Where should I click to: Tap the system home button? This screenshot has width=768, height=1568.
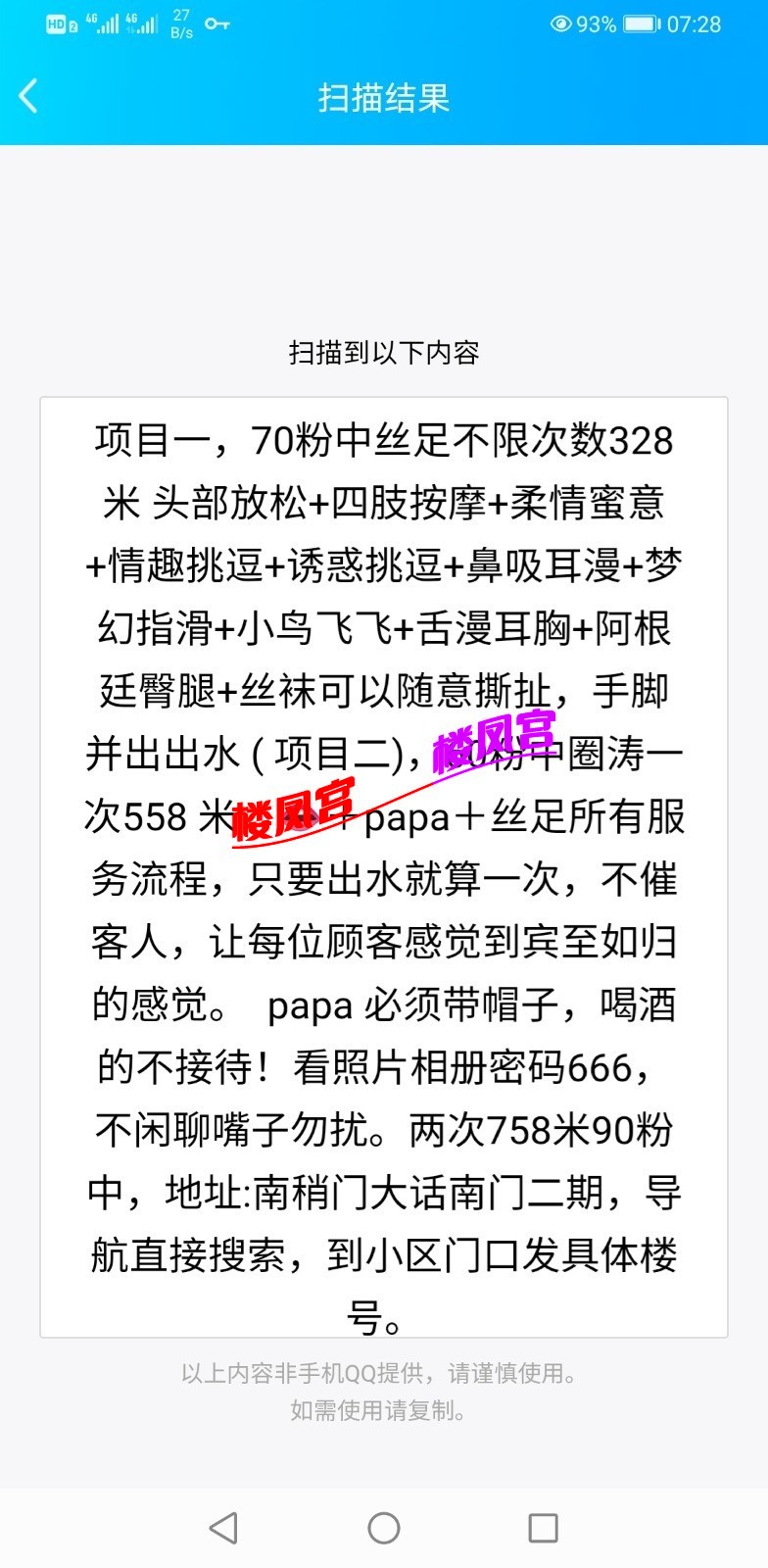[384, 1527]
